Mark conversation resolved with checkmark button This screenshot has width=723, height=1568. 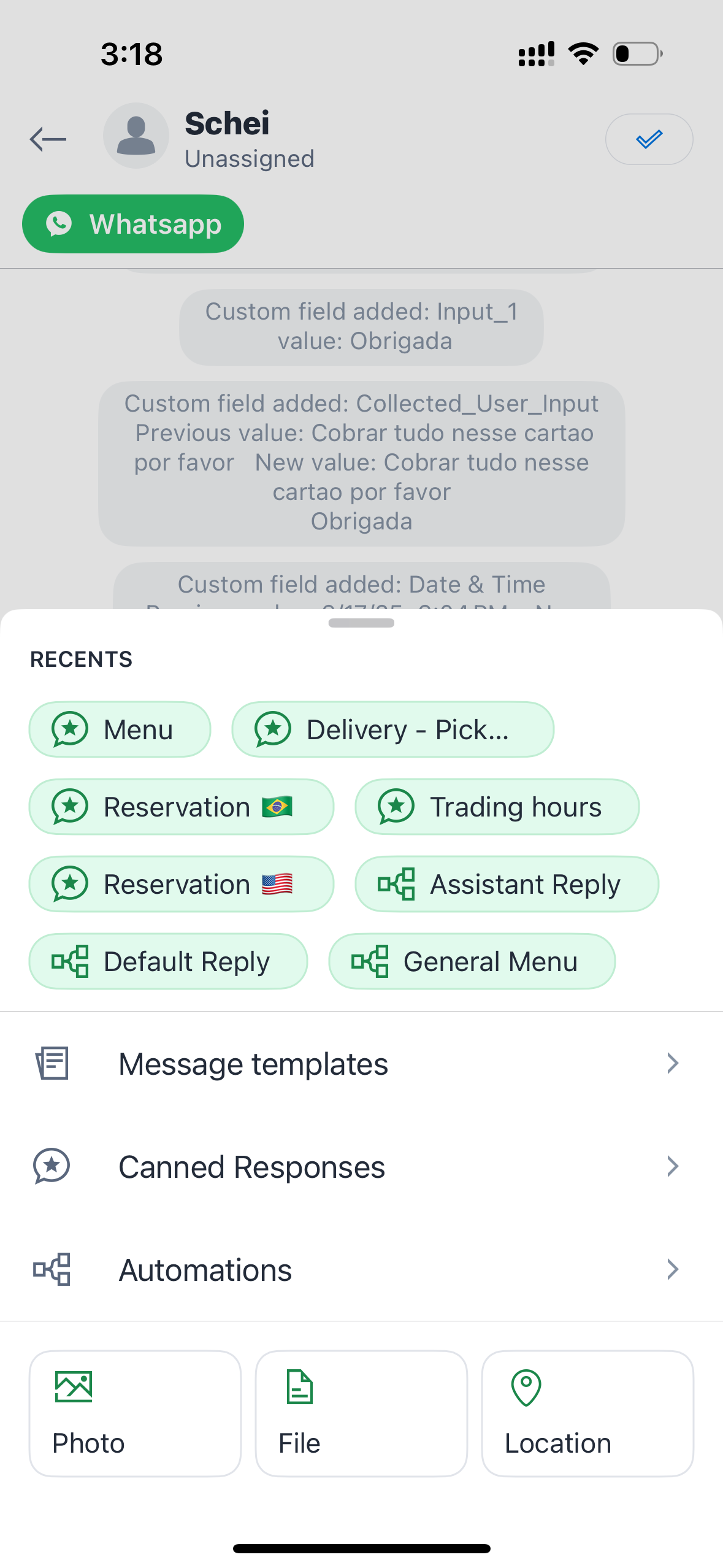click(649, 139)
